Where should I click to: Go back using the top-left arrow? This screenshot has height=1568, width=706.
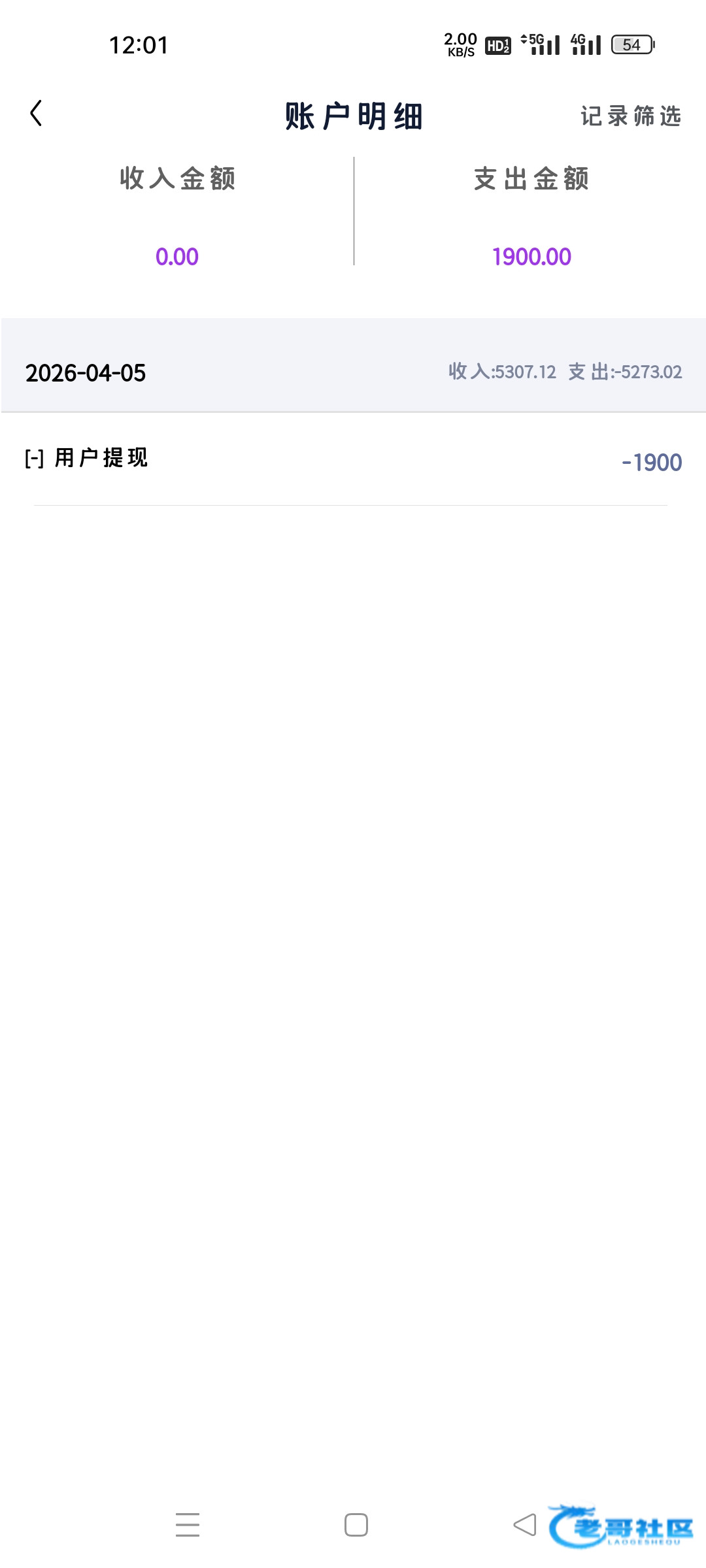tap(36, 114)
